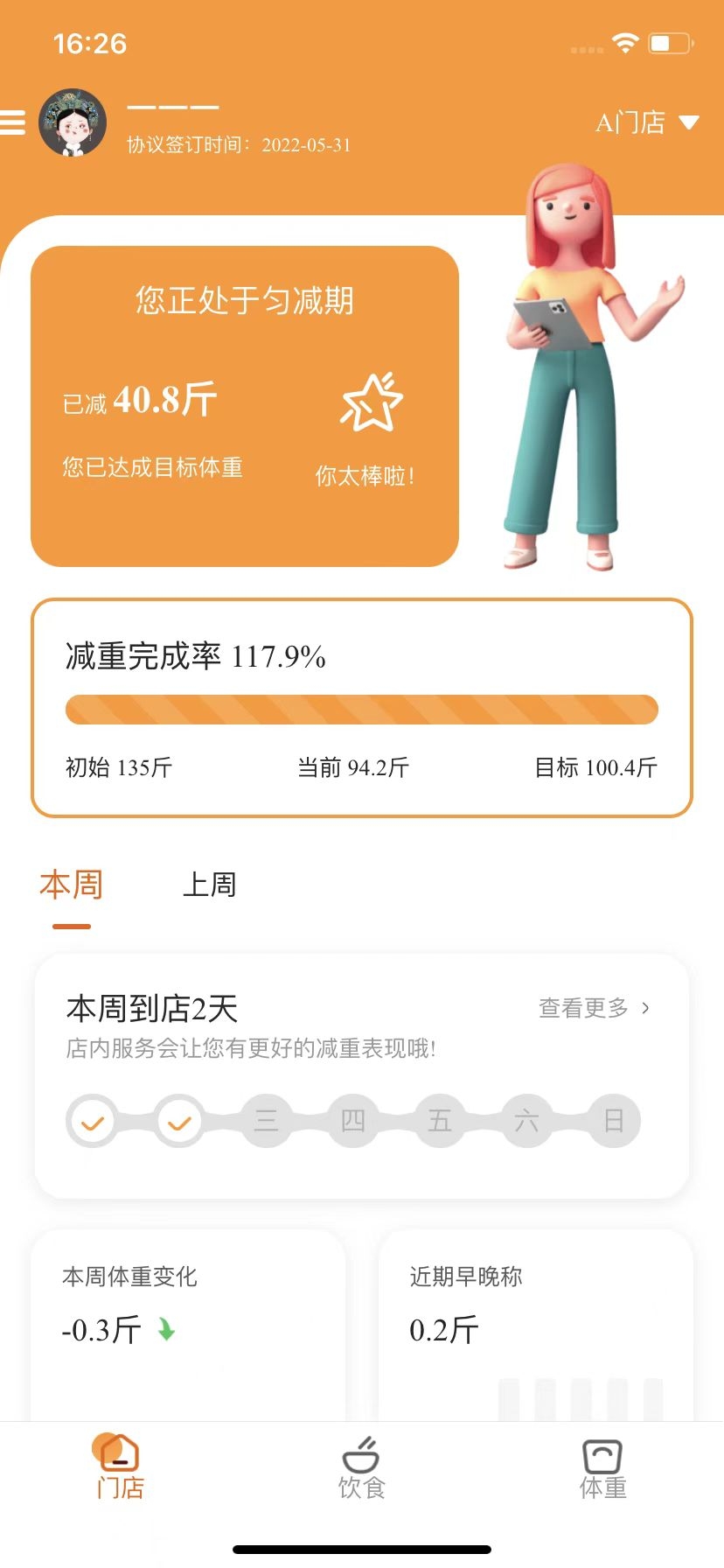Tap the chevron next to 查看更多
724x1568 pixels.
(647, 1008)
